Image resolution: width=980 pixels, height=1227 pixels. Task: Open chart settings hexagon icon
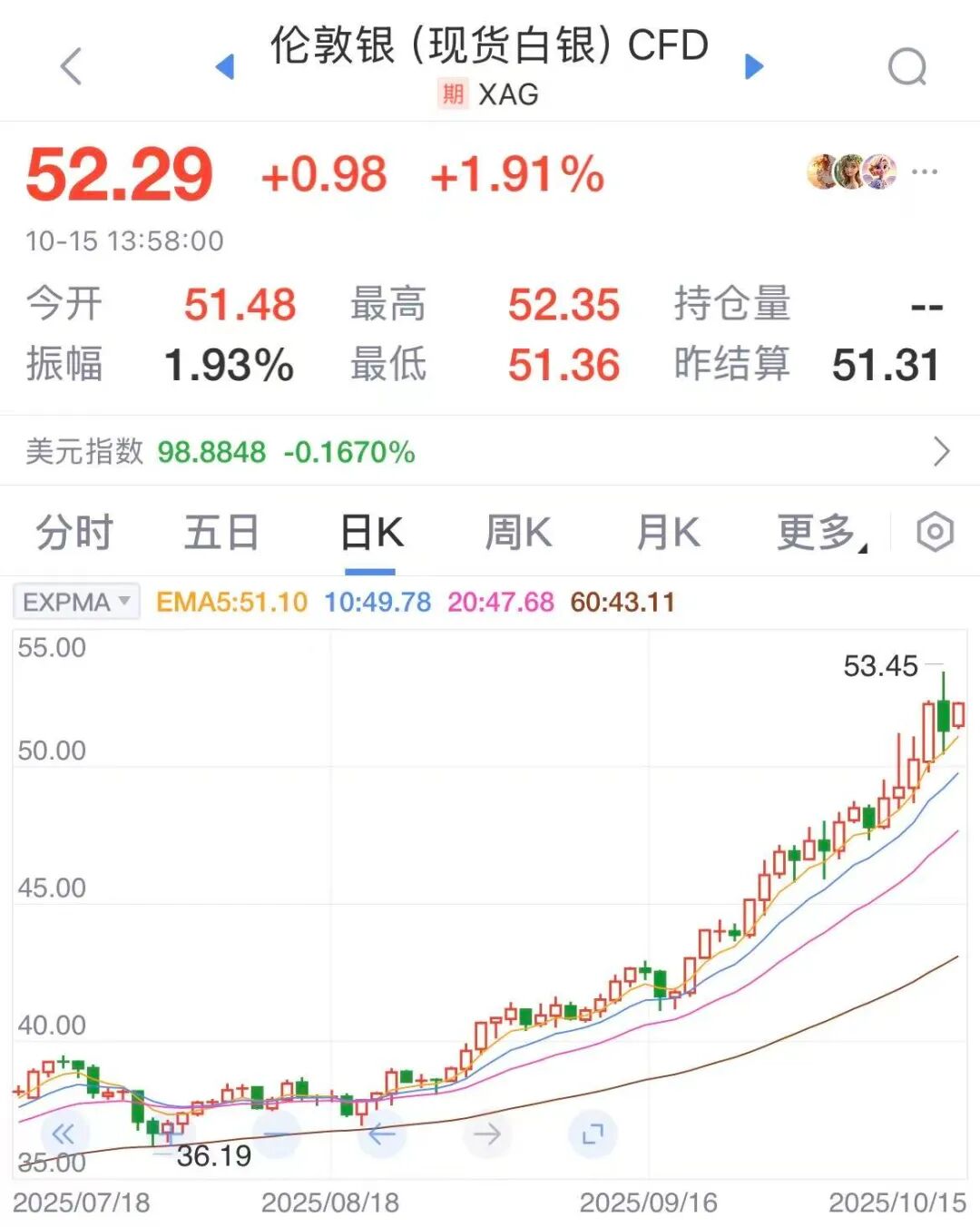(x=935, y=533)
